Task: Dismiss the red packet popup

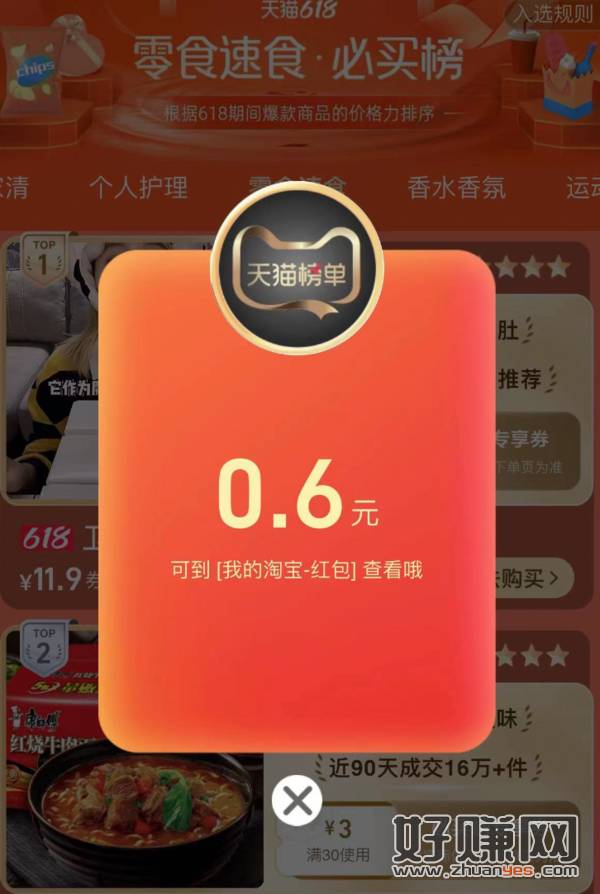Action: (x=297, y=800)
